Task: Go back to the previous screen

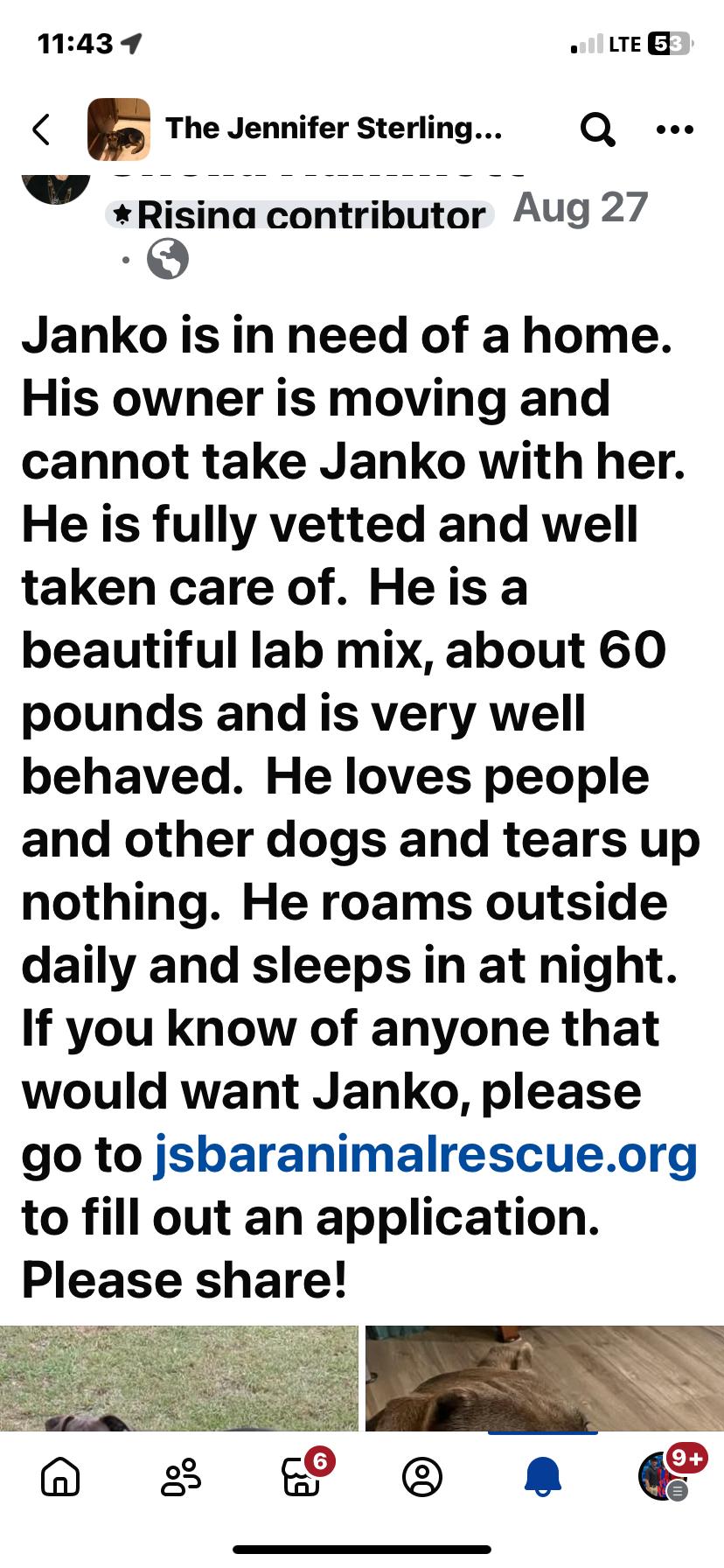Action: [x=41, y=129]
